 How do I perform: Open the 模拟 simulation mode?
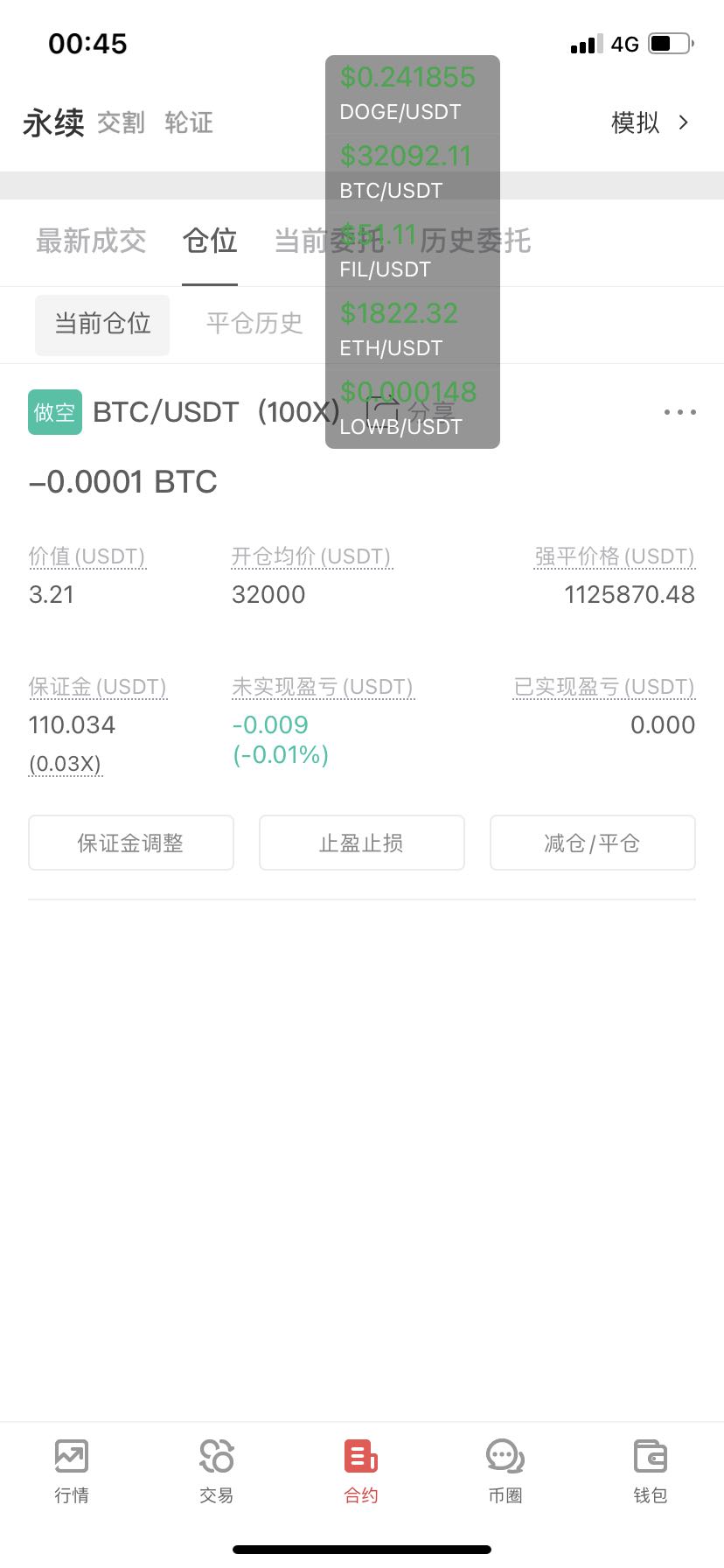coord(651,122)
